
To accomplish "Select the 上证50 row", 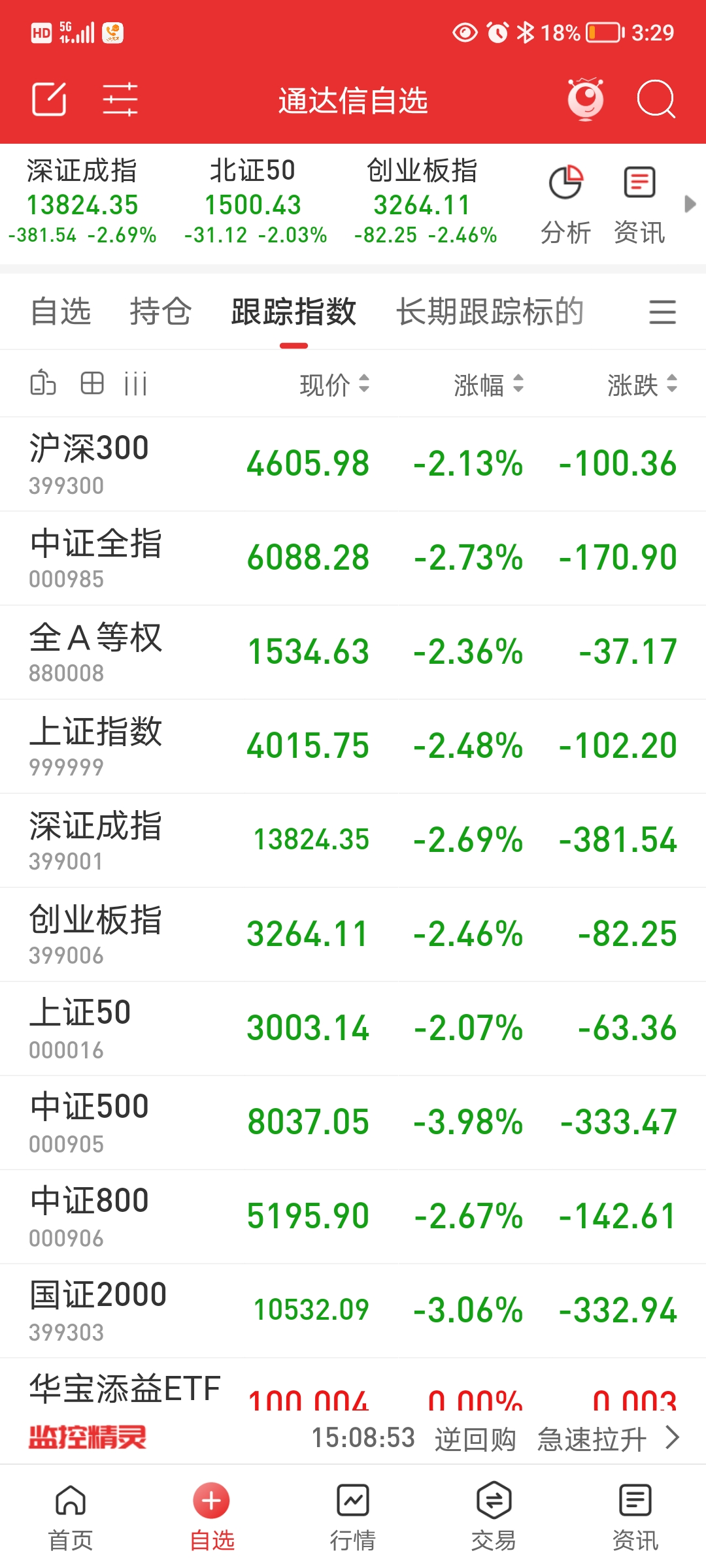I will pyautogui.click(x=353, y=1029).
